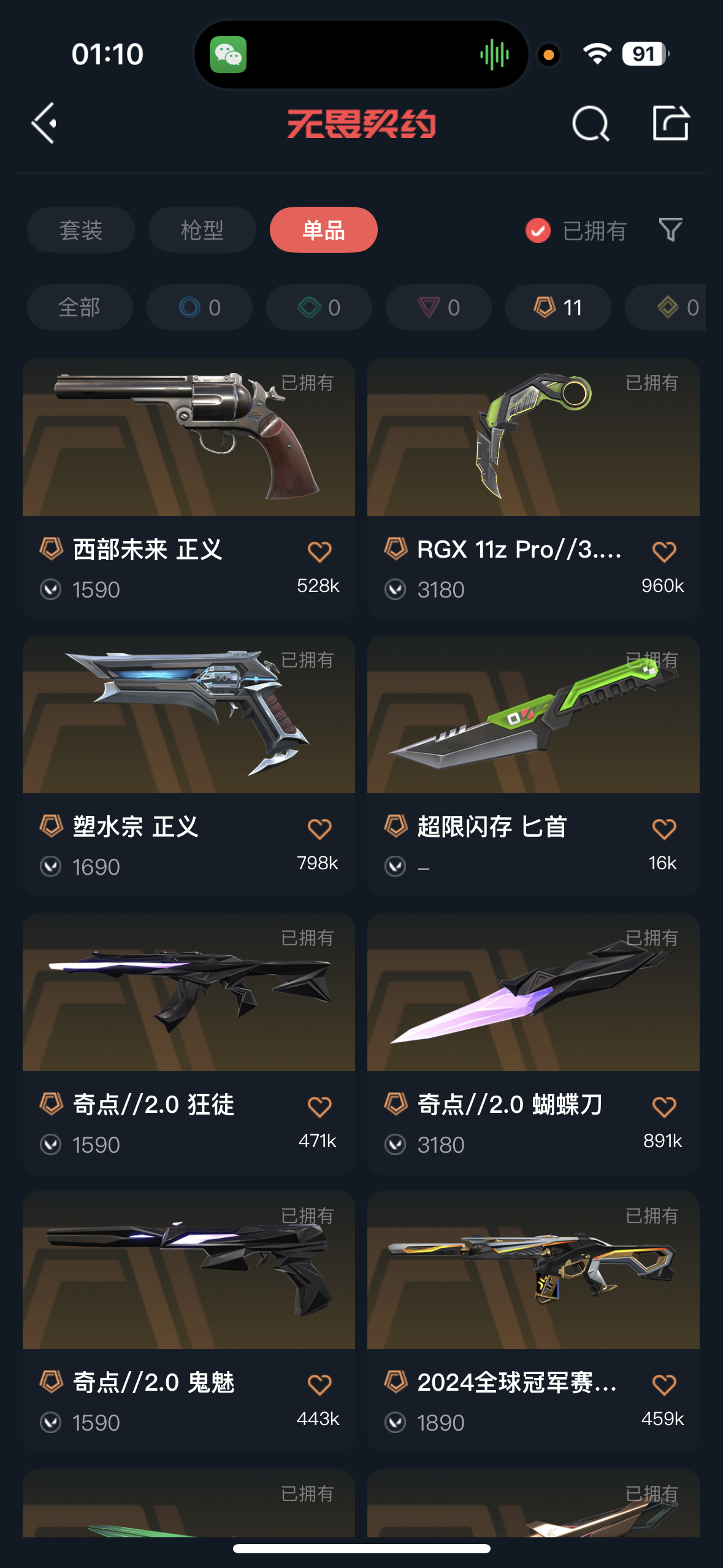723x1568 pixels.
Task: Favorite the 超限闪存 匕首 skin
Action: click(664, 829)
